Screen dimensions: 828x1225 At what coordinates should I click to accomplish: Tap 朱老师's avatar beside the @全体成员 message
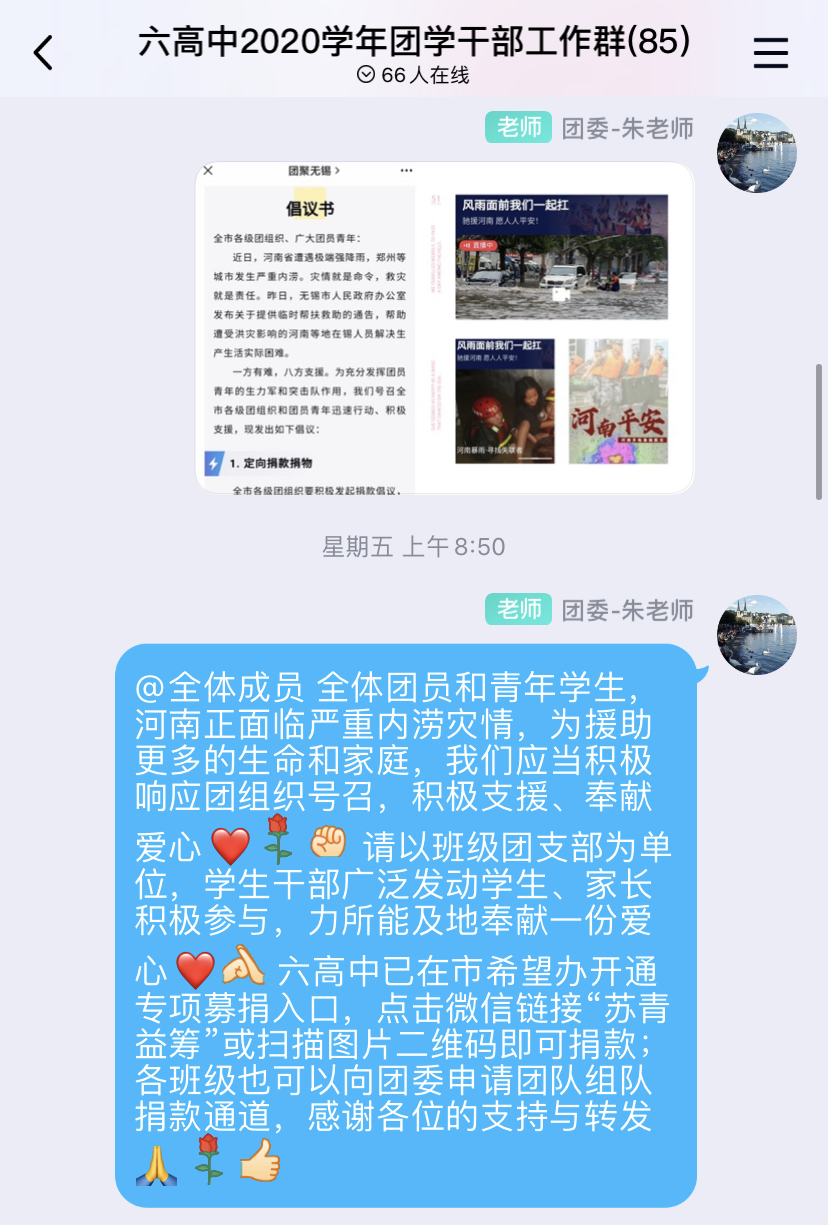point(757,635)
